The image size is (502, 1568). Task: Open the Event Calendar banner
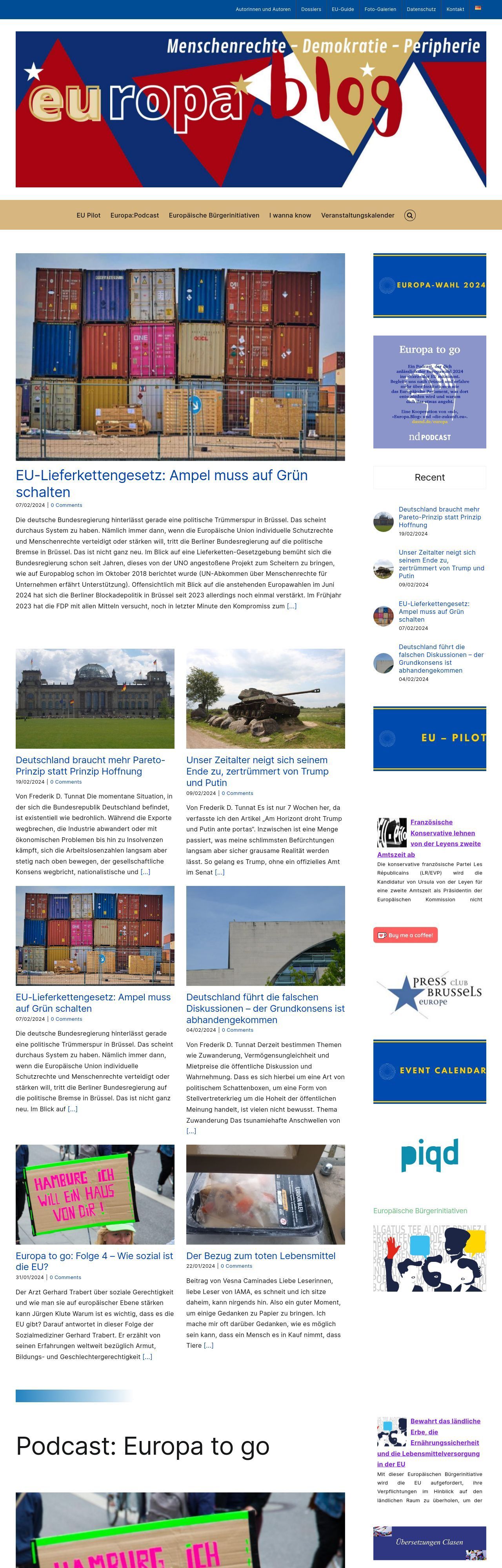click(x=429, y=1070)
